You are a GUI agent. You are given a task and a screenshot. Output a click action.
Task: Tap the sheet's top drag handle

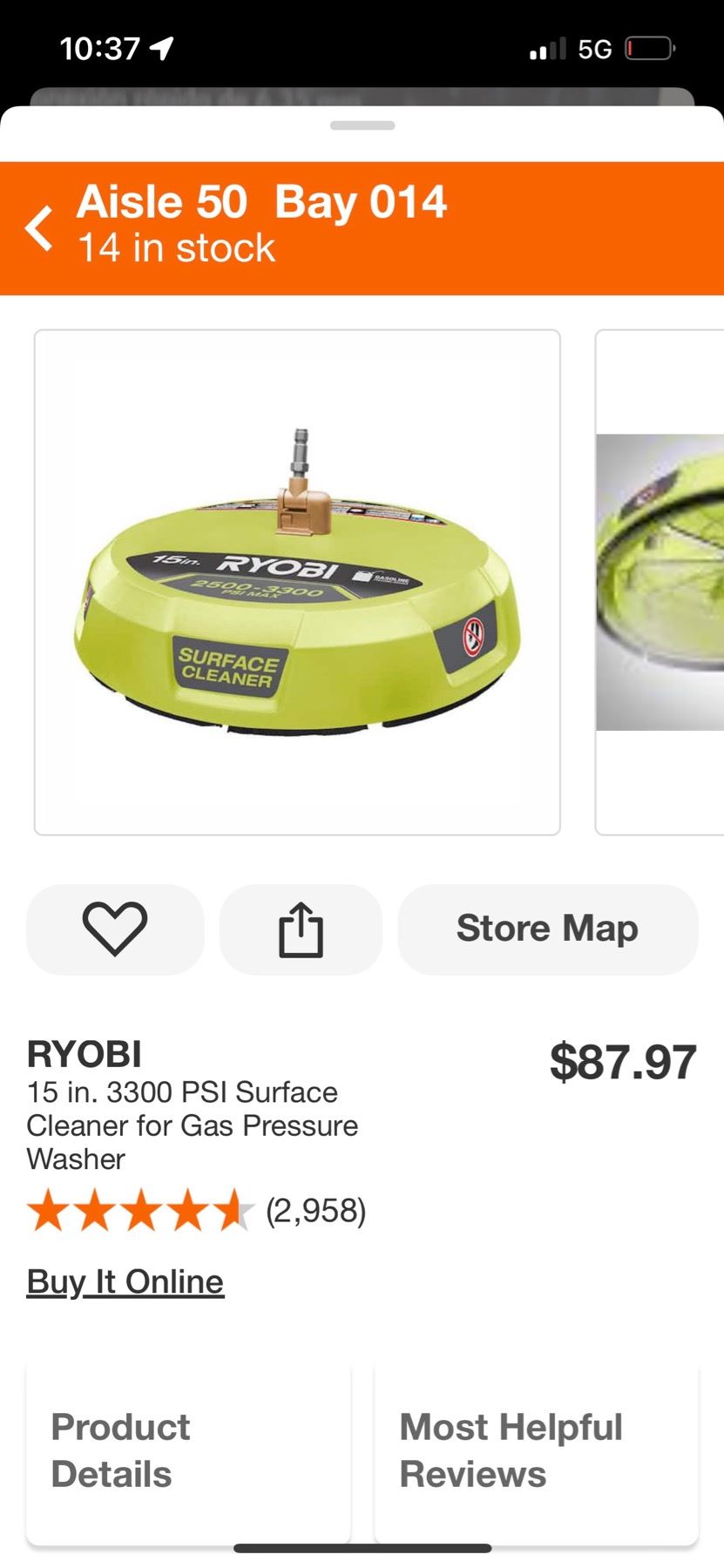click(x=362, y=125)
